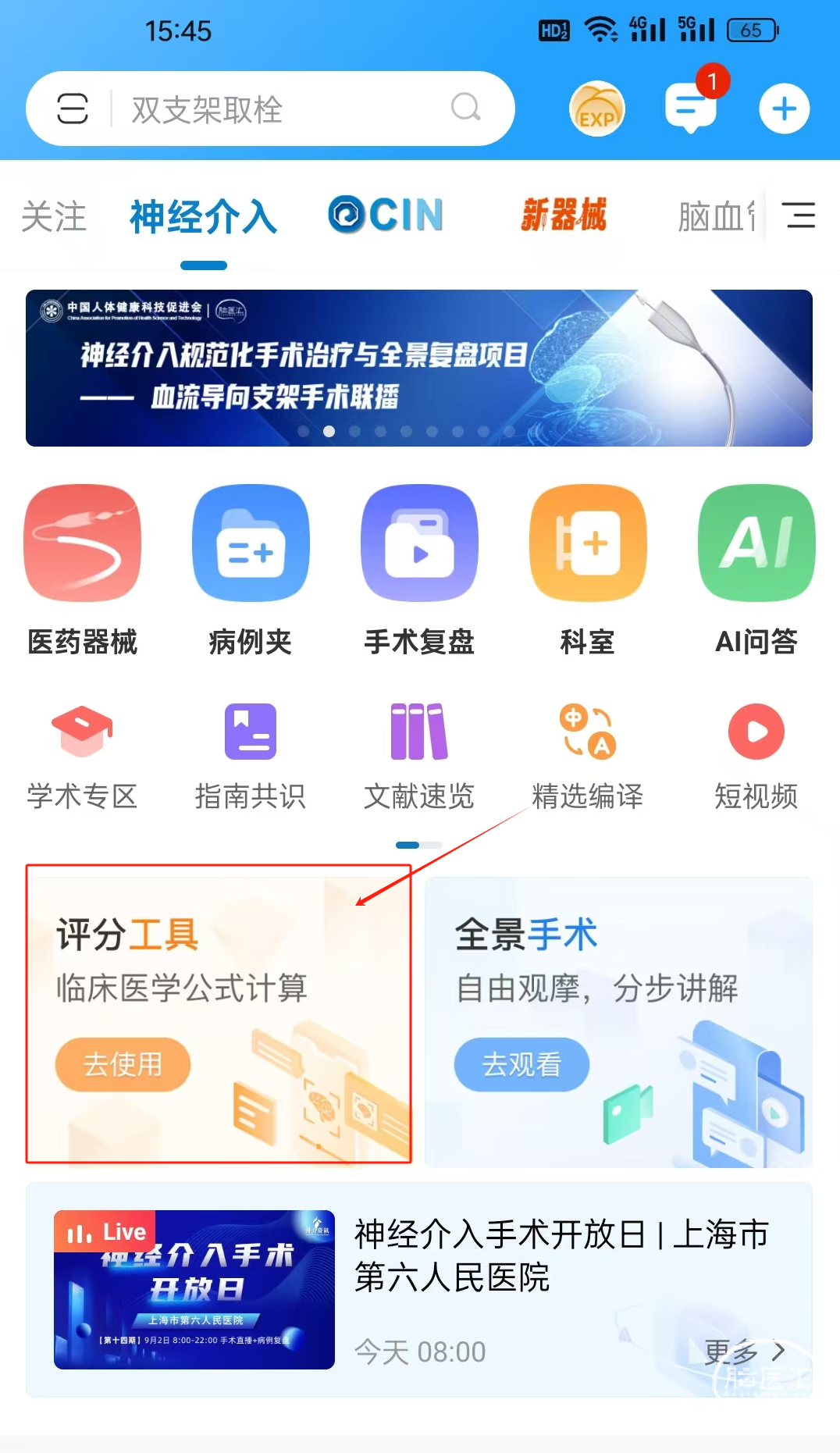
Task: Open live 神经介入手术开放日 broadcast
Action: (418, 1289)
